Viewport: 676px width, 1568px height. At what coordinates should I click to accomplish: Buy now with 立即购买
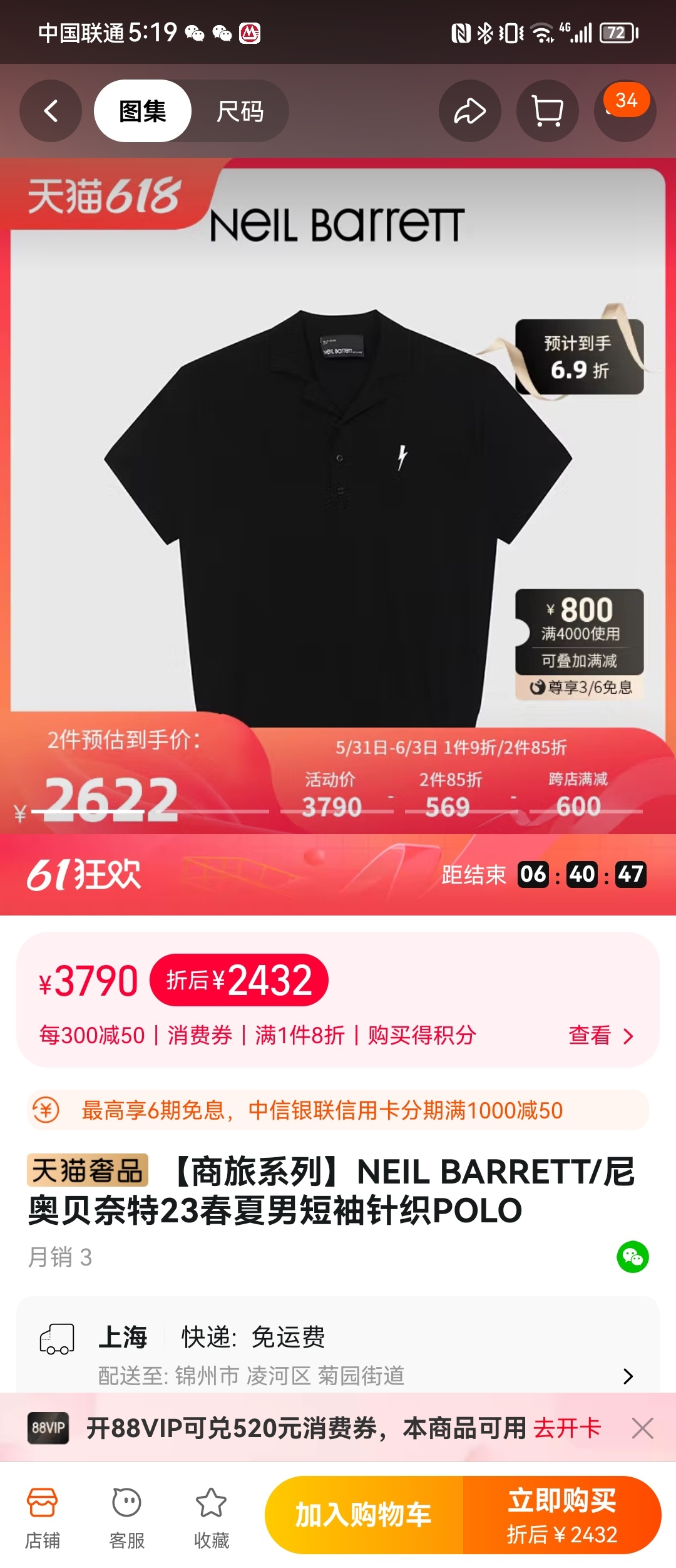(x=561, y=1515)
